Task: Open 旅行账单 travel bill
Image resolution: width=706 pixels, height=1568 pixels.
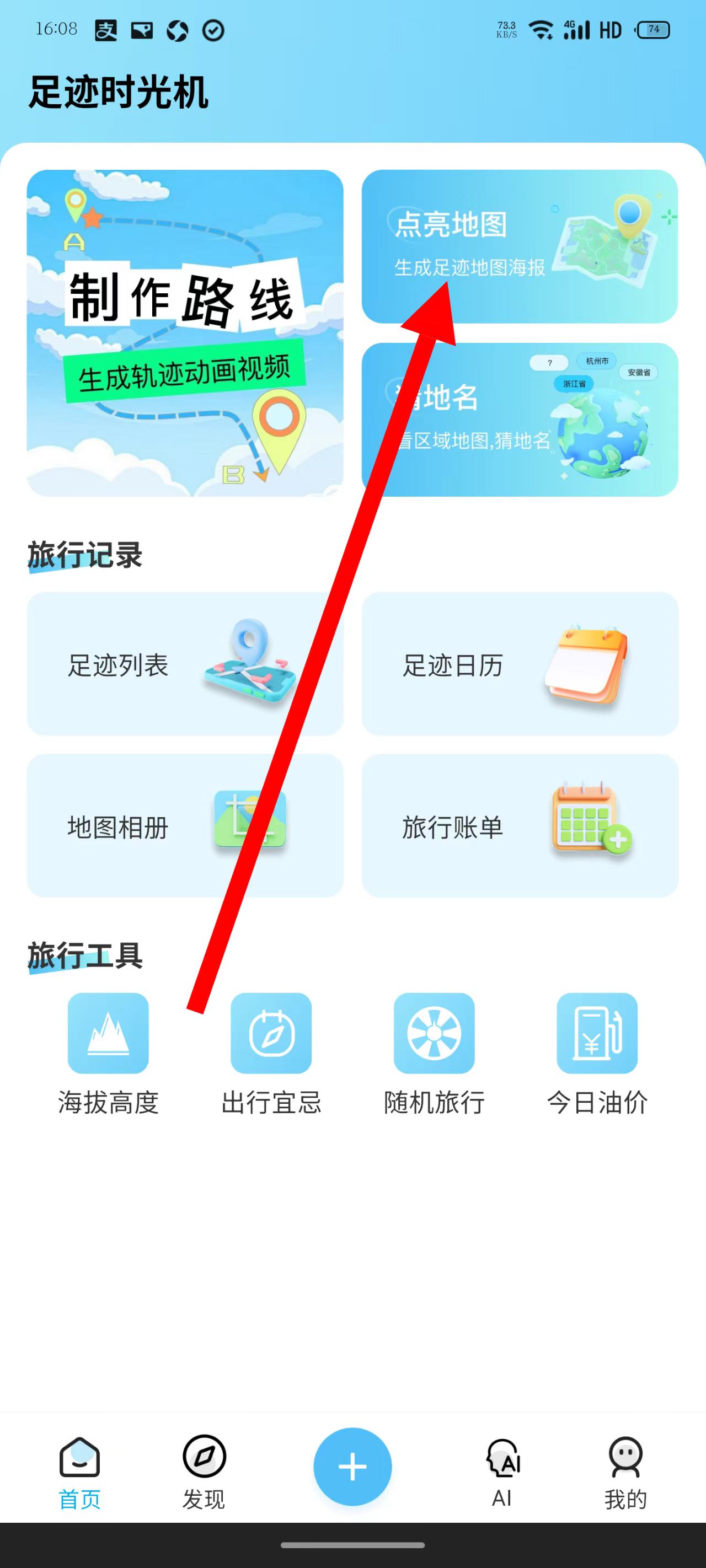Action: [520, 825]
